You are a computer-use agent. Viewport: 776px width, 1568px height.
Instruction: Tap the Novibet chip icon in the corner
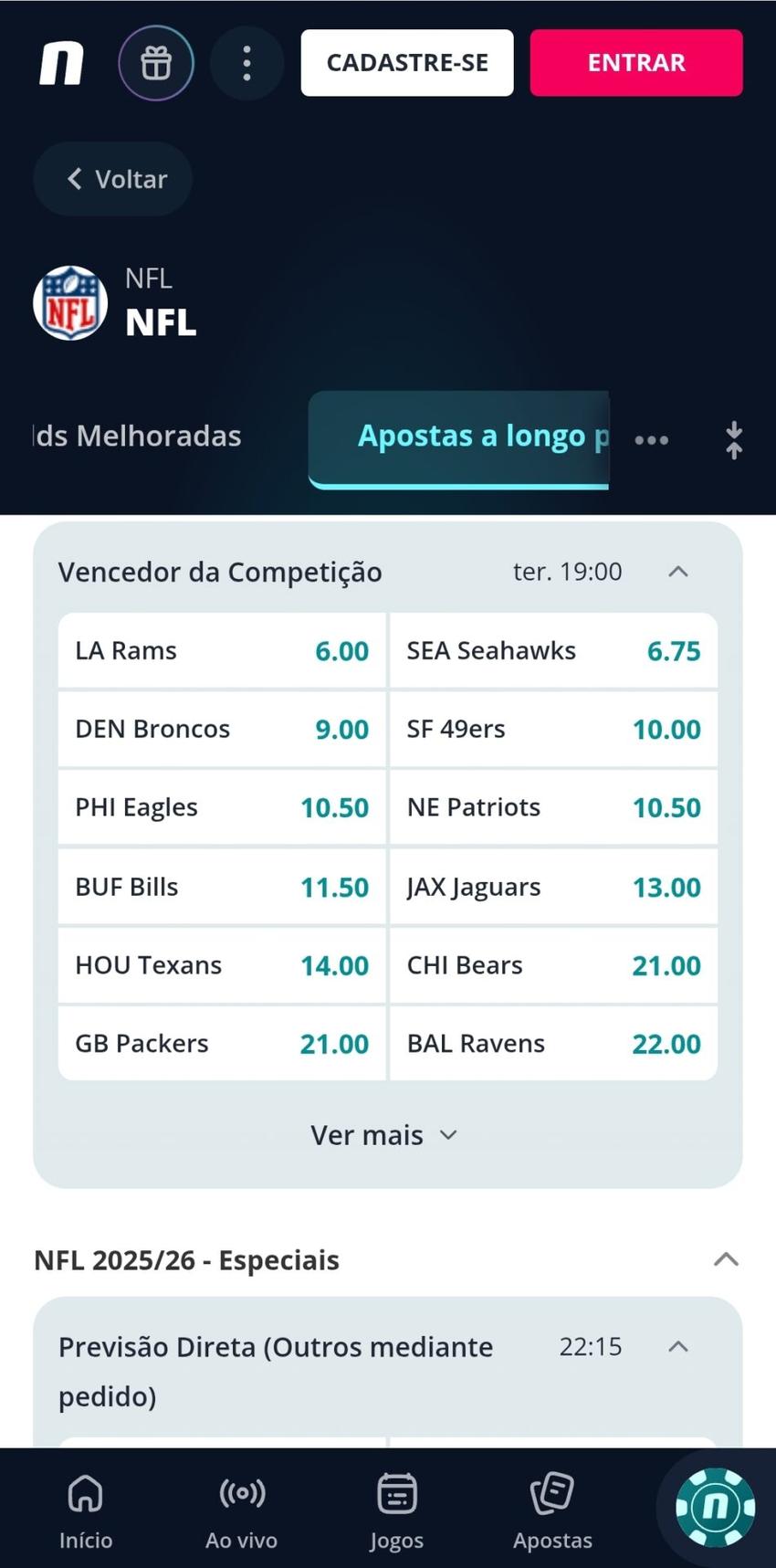coord(715,1507)
